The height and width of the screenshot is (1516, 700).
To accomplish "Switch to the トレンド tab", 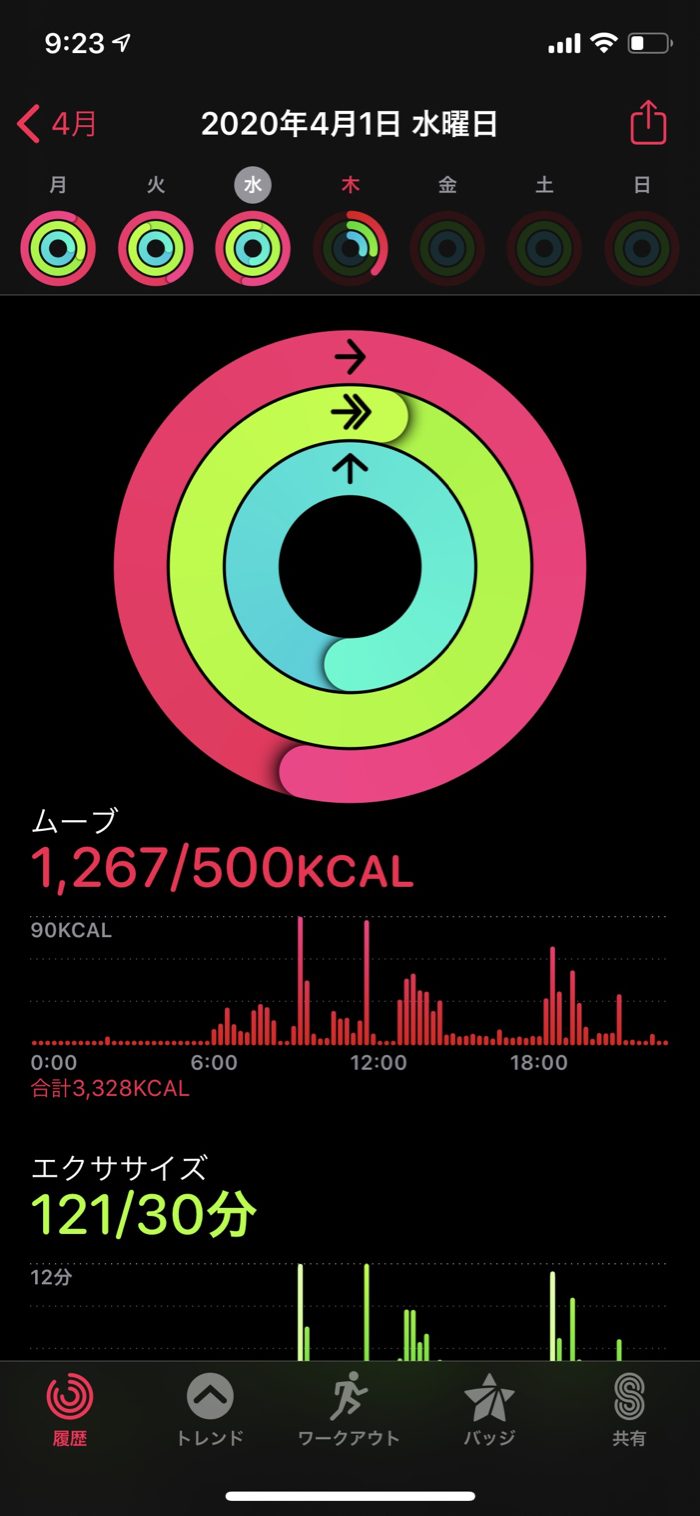I will [x=210, y=1410].
